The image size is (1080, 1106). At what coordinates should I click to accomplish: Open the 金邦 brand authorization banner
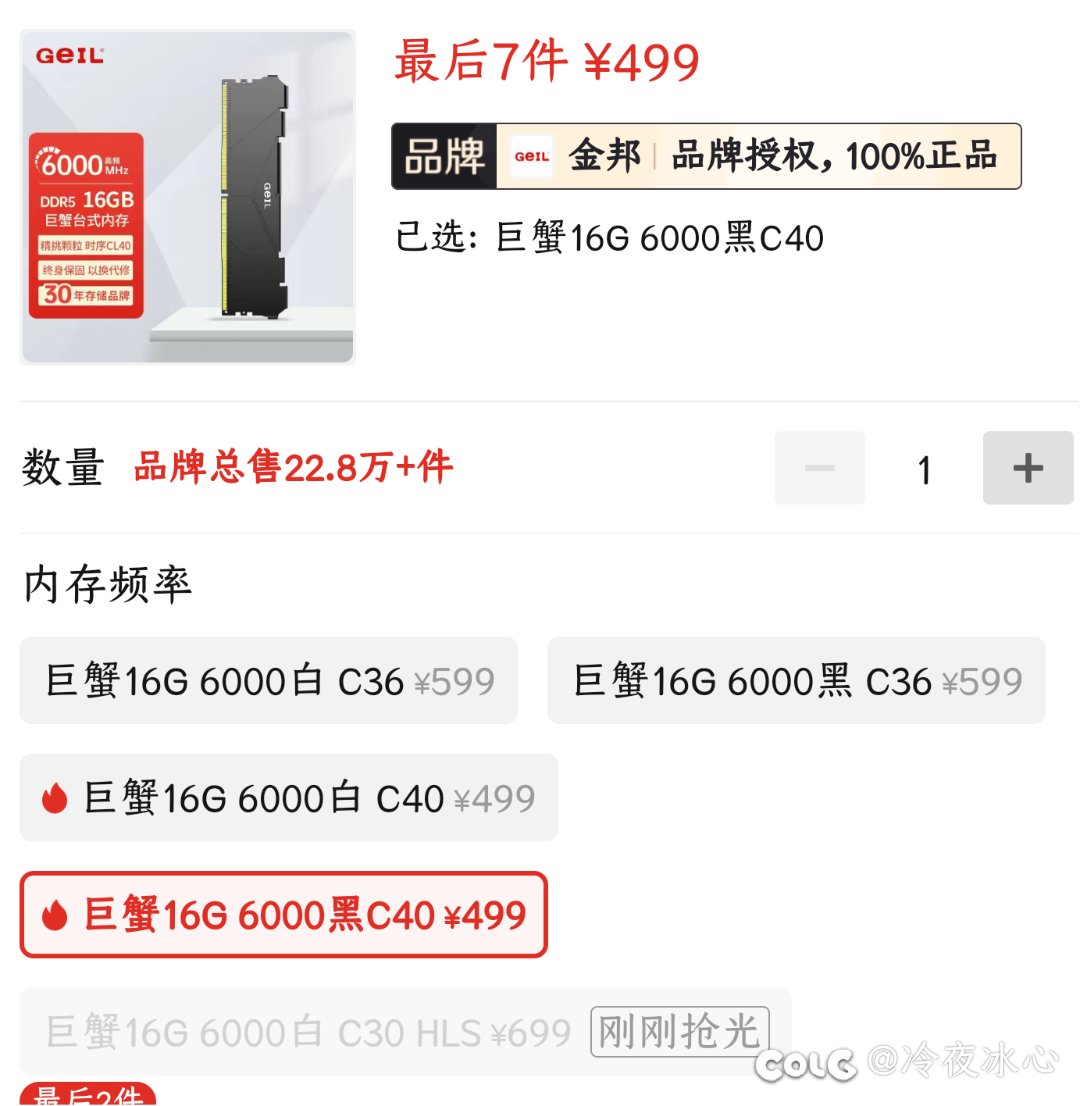pos(706,157)
